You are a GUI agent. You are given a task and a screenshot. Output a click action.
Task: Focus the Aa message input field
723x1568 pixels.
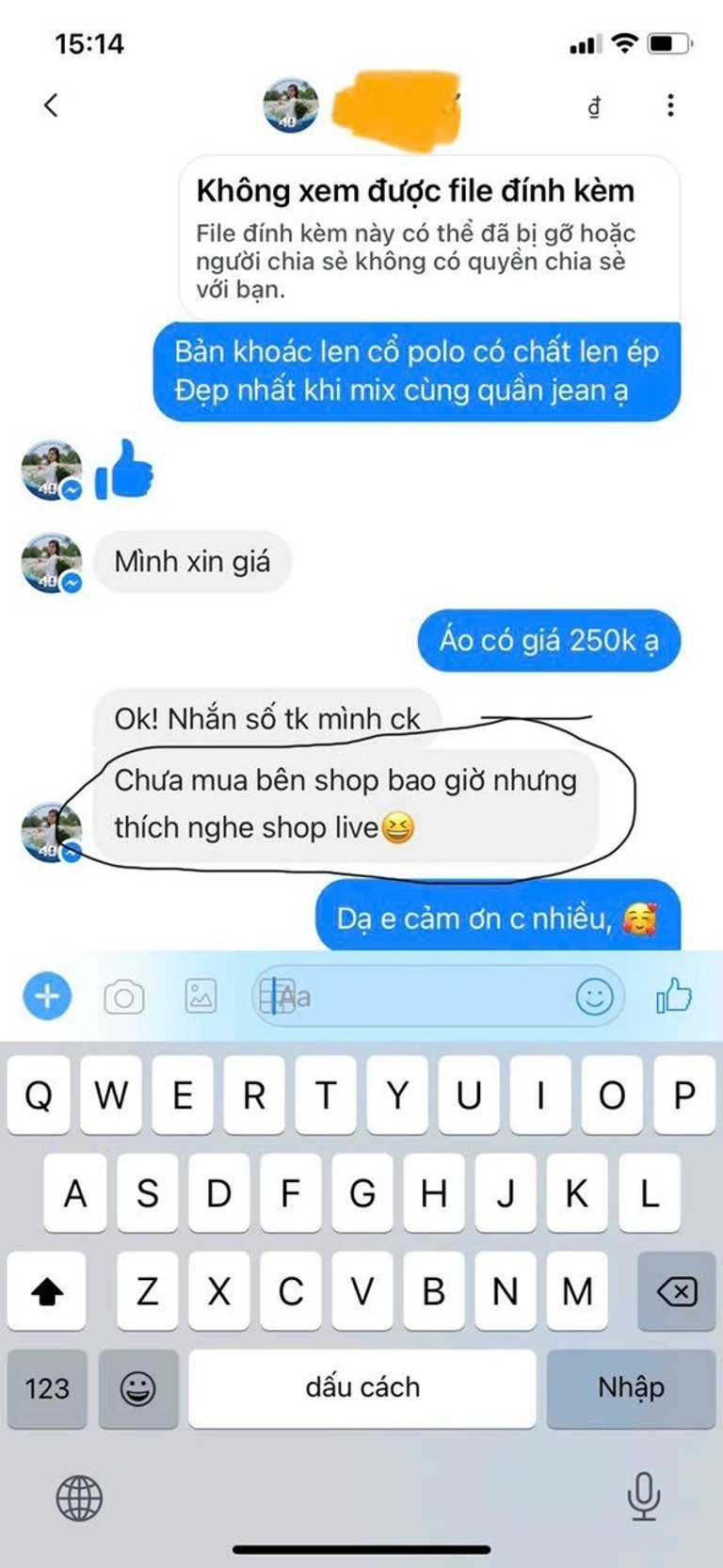click(414, 996)
